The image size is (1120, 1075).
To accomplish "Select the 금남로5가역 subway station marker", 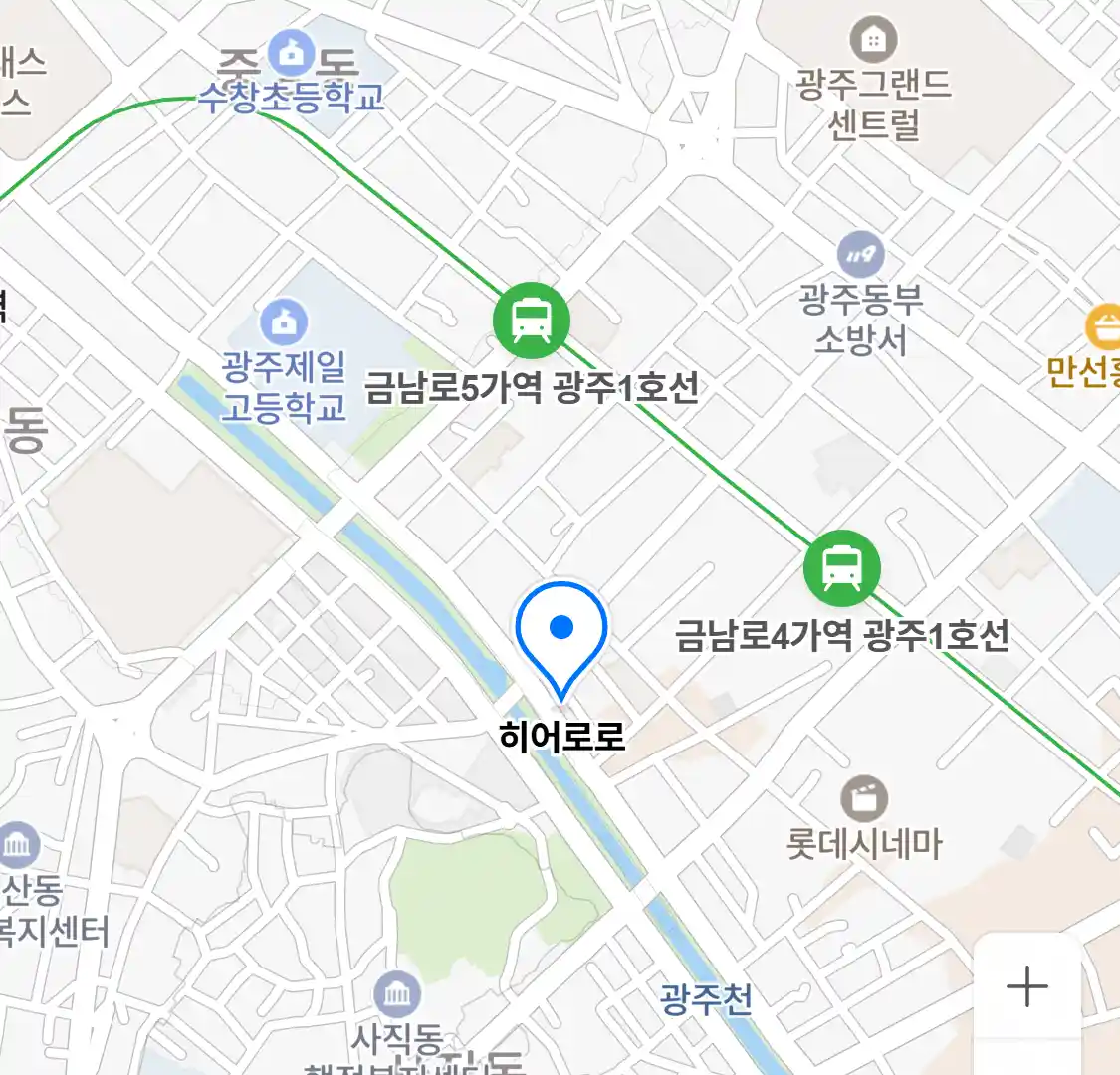I will 532,321.
